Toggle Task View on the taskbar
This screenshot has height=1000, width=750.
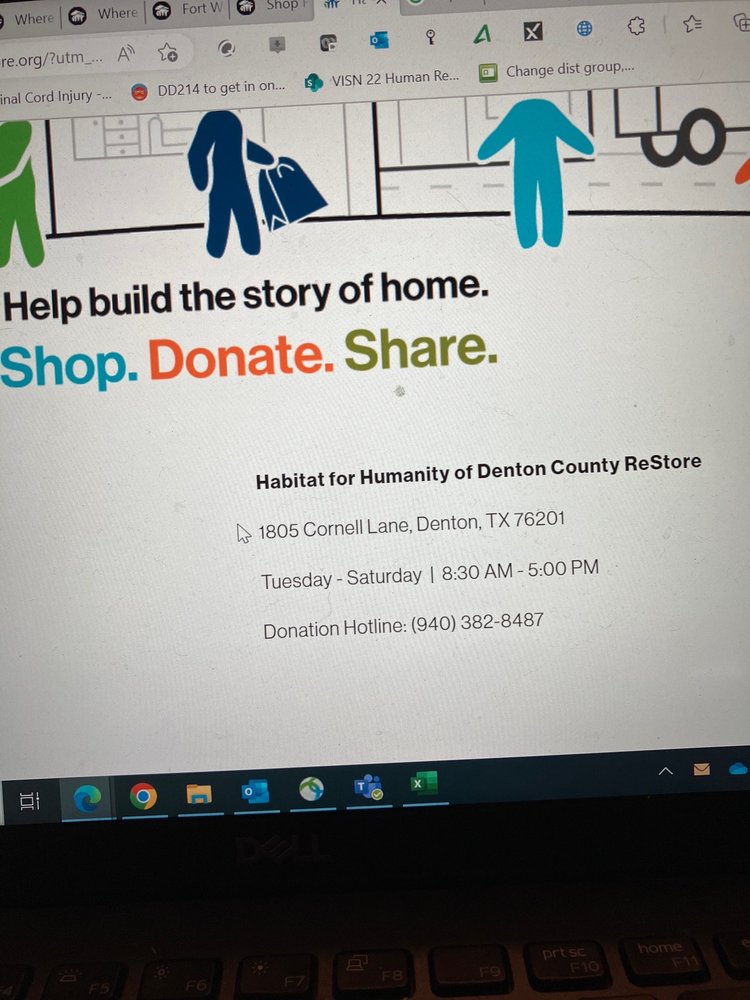(x=30, y=798)
